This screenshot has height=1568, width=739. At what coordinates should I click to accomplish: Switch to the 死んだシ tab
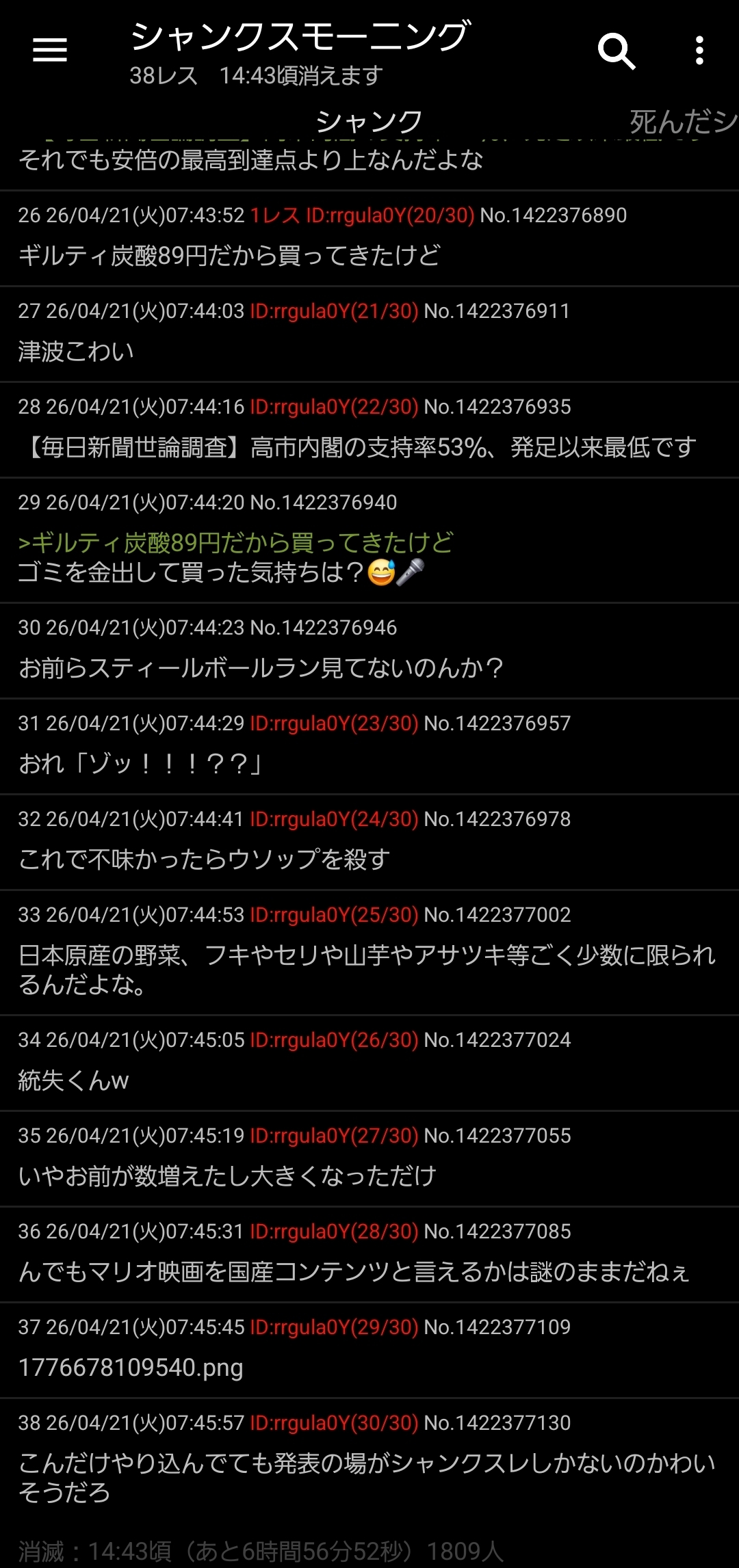tap(681, 122)
